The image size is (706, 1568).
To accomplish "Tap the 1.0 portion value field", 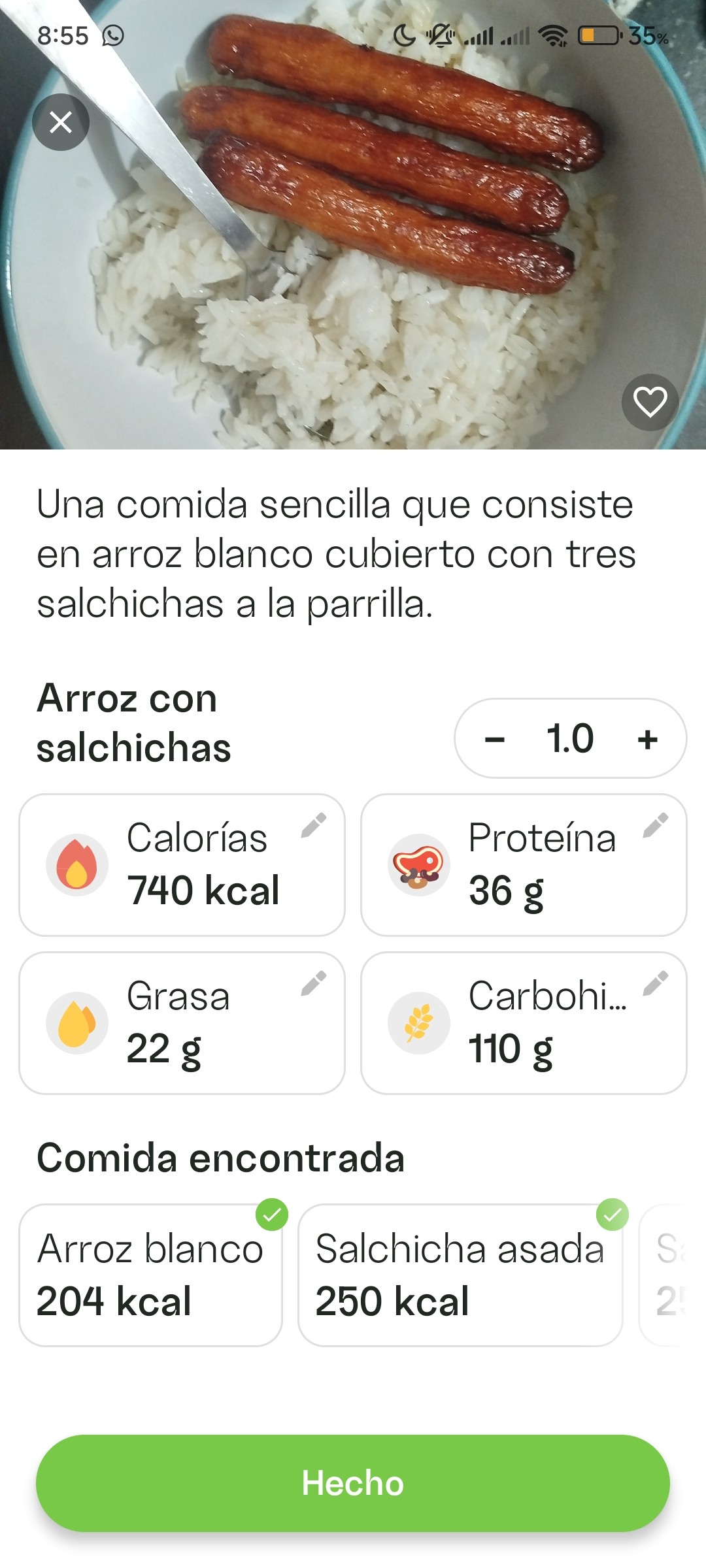I will tap(570, 739).
